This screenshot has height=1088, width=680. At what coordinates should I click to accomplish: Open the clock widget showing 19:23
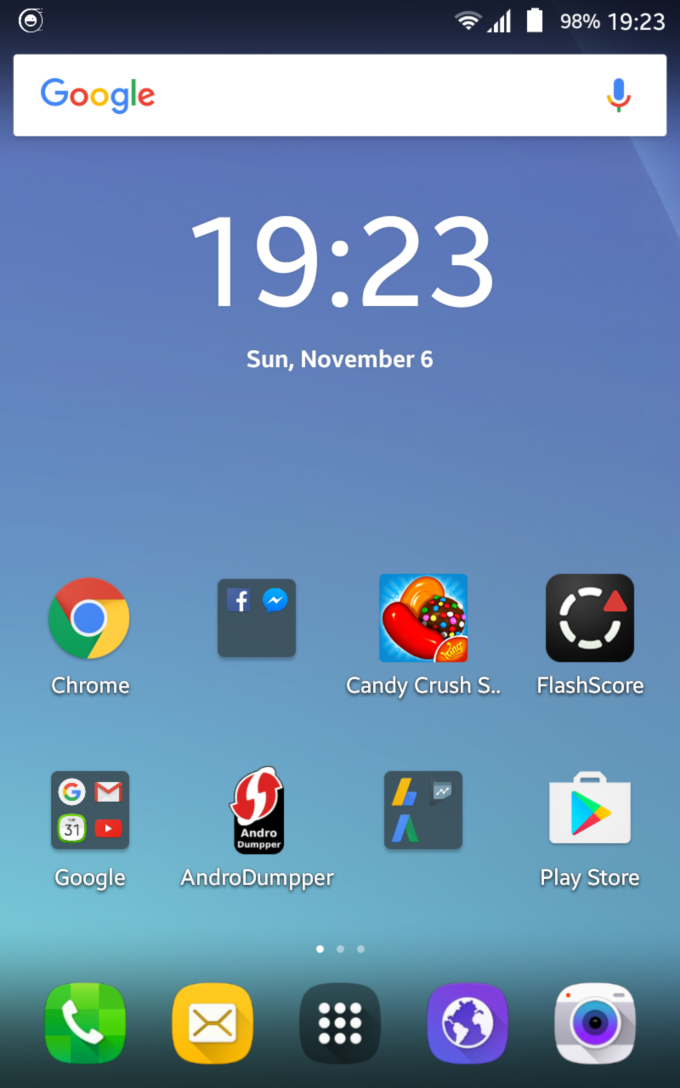[340, 262]
